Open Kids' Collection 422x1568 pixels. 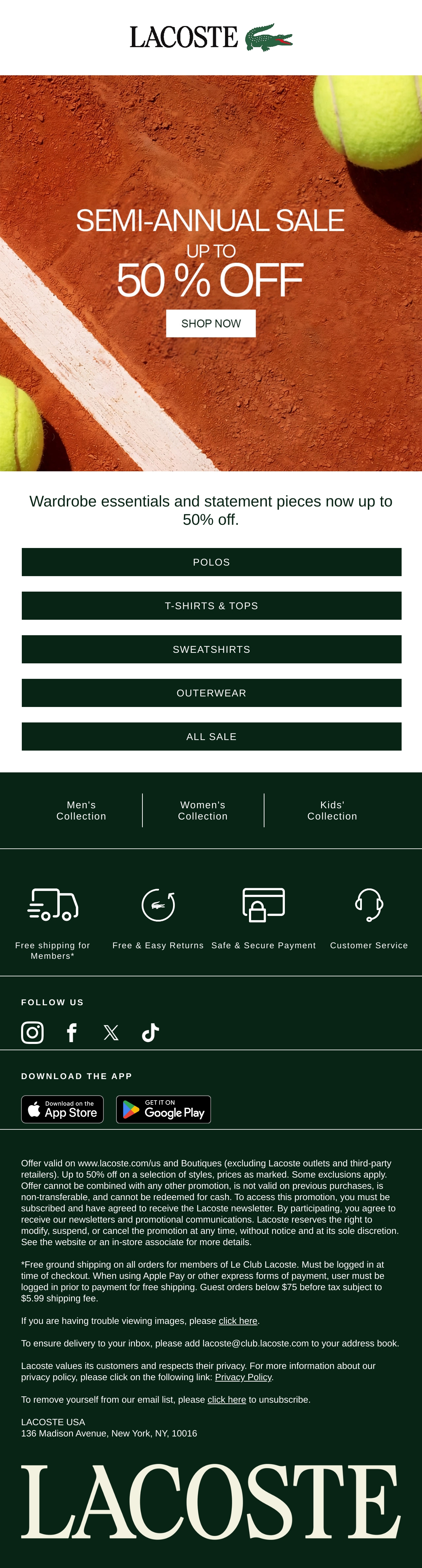click(332, 811)
